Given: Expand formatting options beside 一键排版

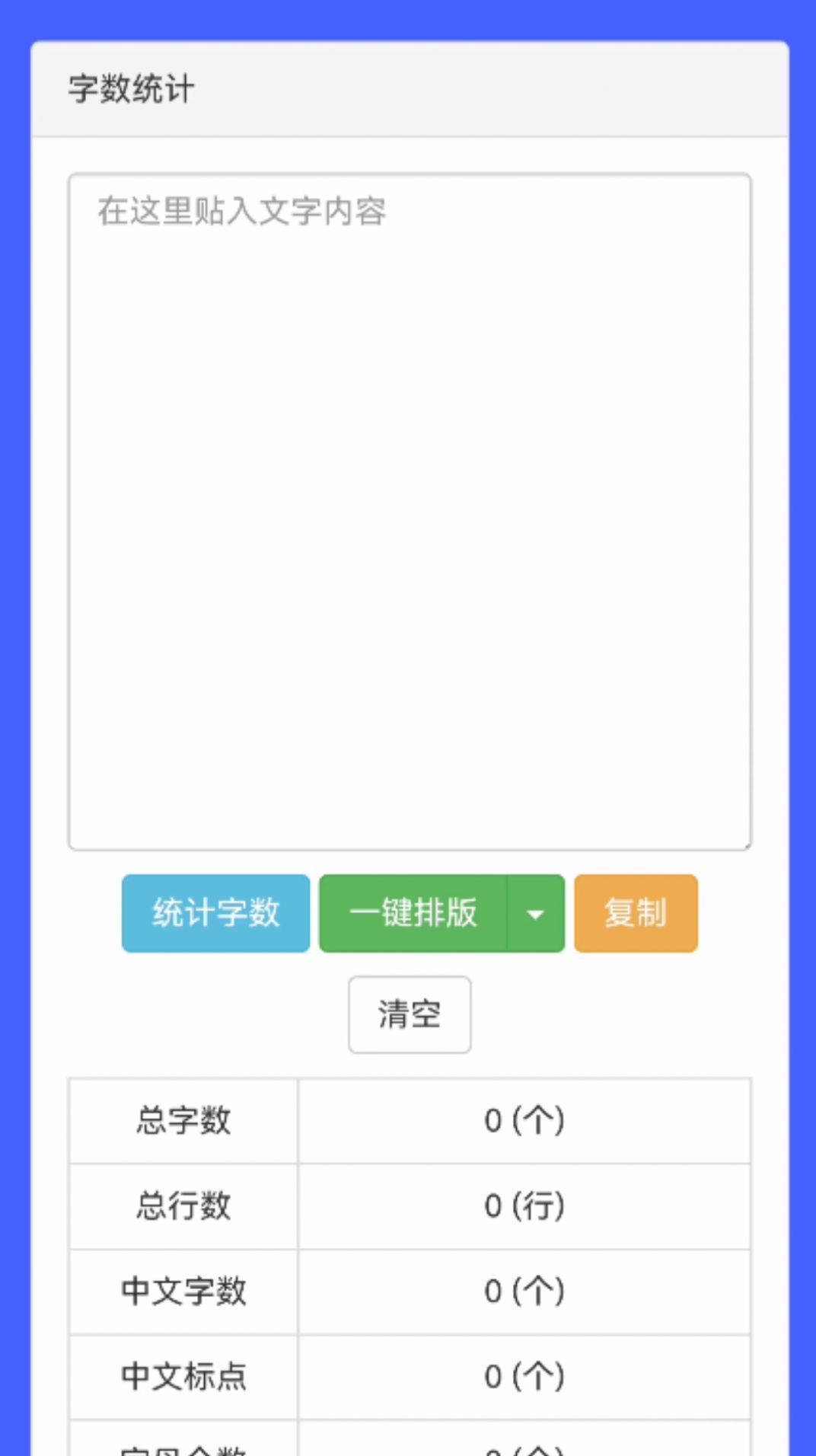Looking at the screenshot, I should [535, 913].
